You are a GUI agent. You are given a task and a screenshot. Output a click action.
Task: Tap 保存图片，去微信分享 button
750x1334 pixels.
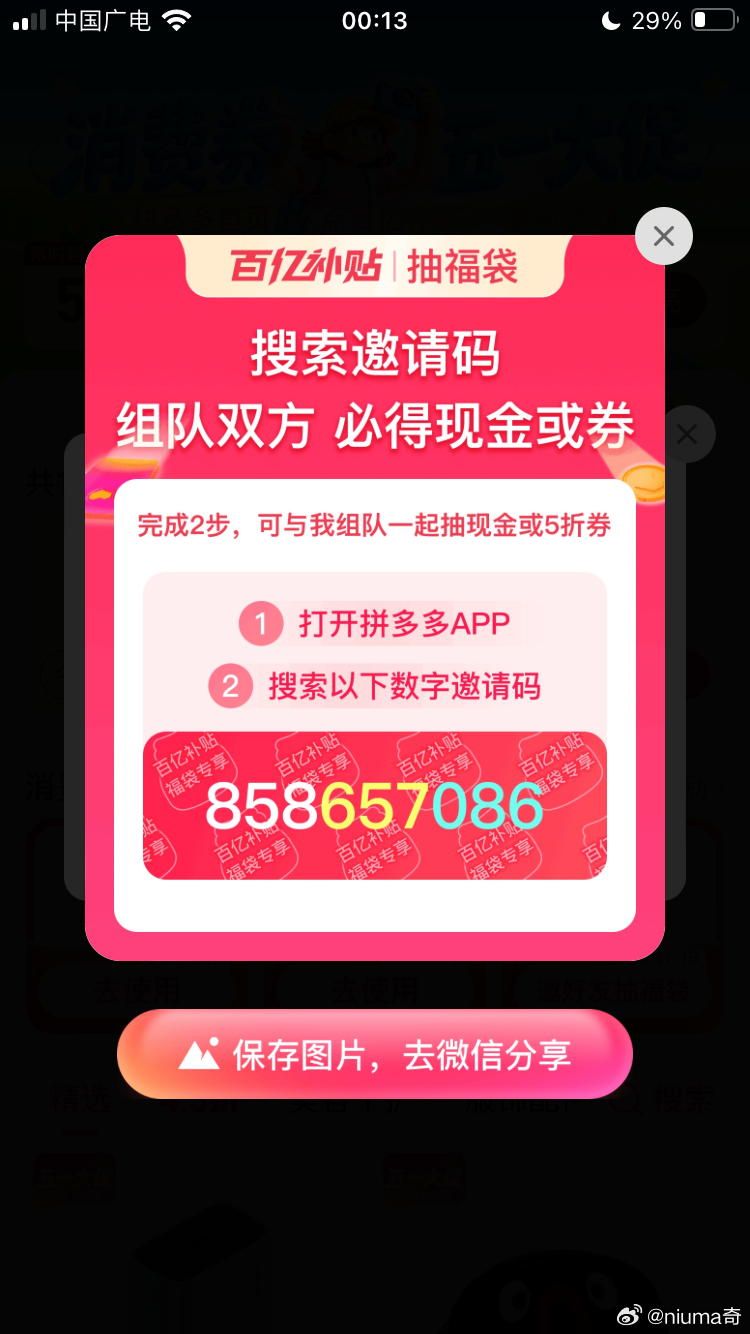[375, 1054]
